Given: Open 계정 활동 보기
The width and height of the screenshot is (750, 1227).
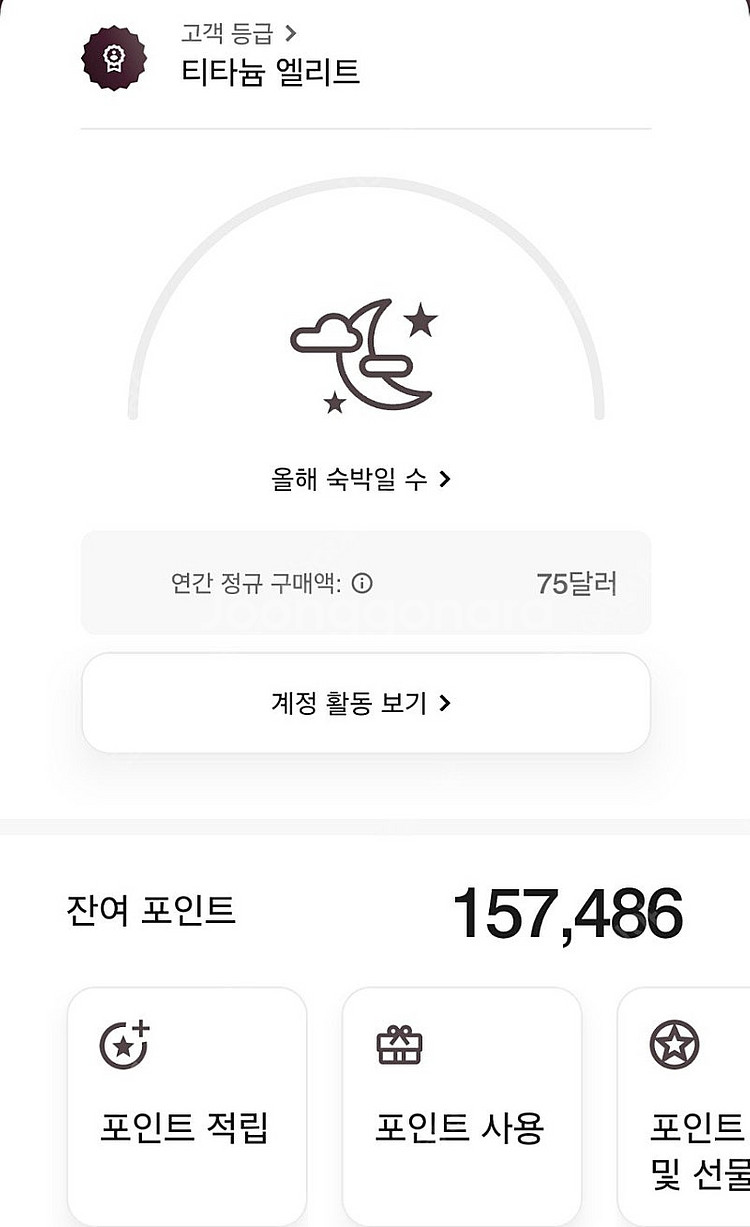Looking at the screenshot, I should click(366, 703).
